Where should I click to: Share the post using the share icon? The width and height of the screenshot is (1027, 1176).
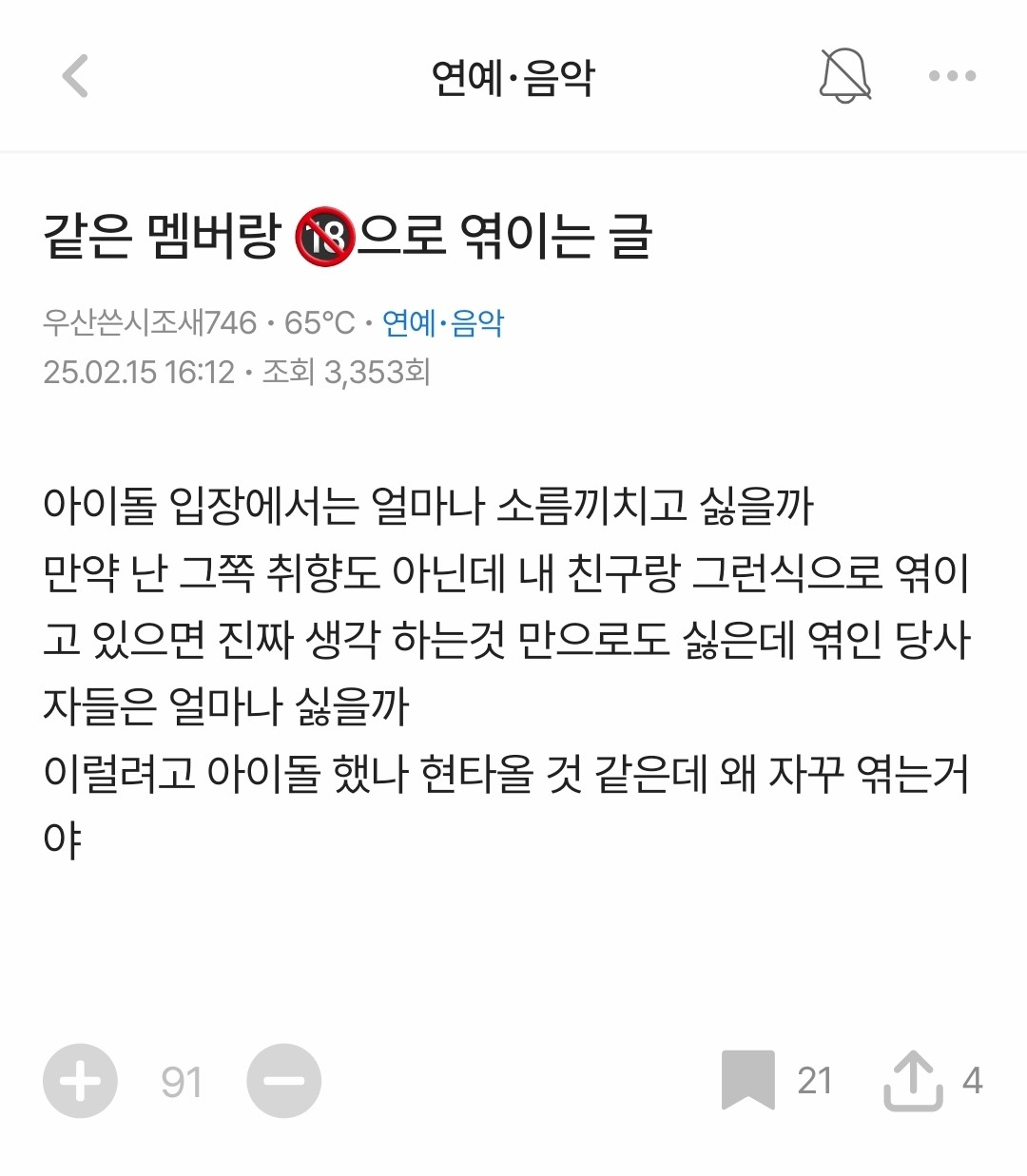[916, 1080]
